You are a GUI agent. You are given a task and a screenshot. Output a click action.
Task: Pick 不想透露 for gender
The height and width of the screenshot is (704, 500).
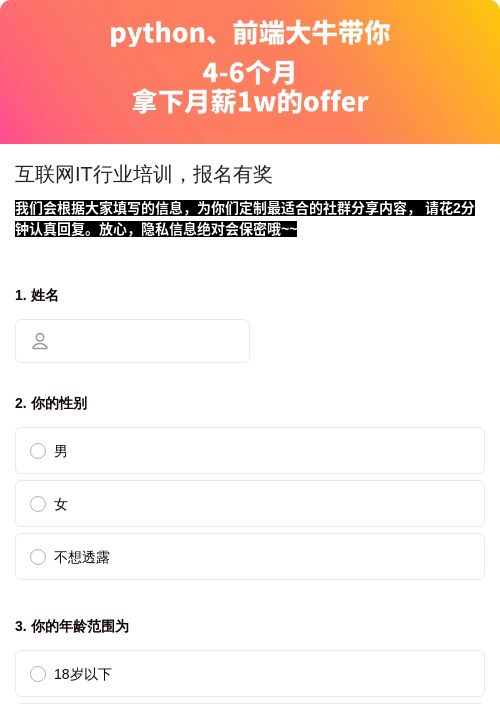[x=250, y=556]
